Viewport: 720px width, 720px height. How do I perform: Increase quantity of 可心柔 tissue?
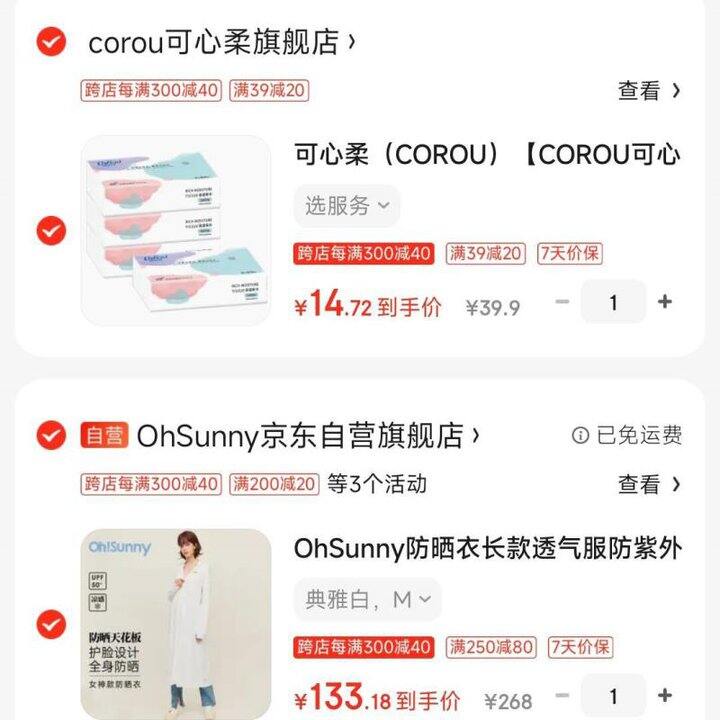(x=665, y=302)
